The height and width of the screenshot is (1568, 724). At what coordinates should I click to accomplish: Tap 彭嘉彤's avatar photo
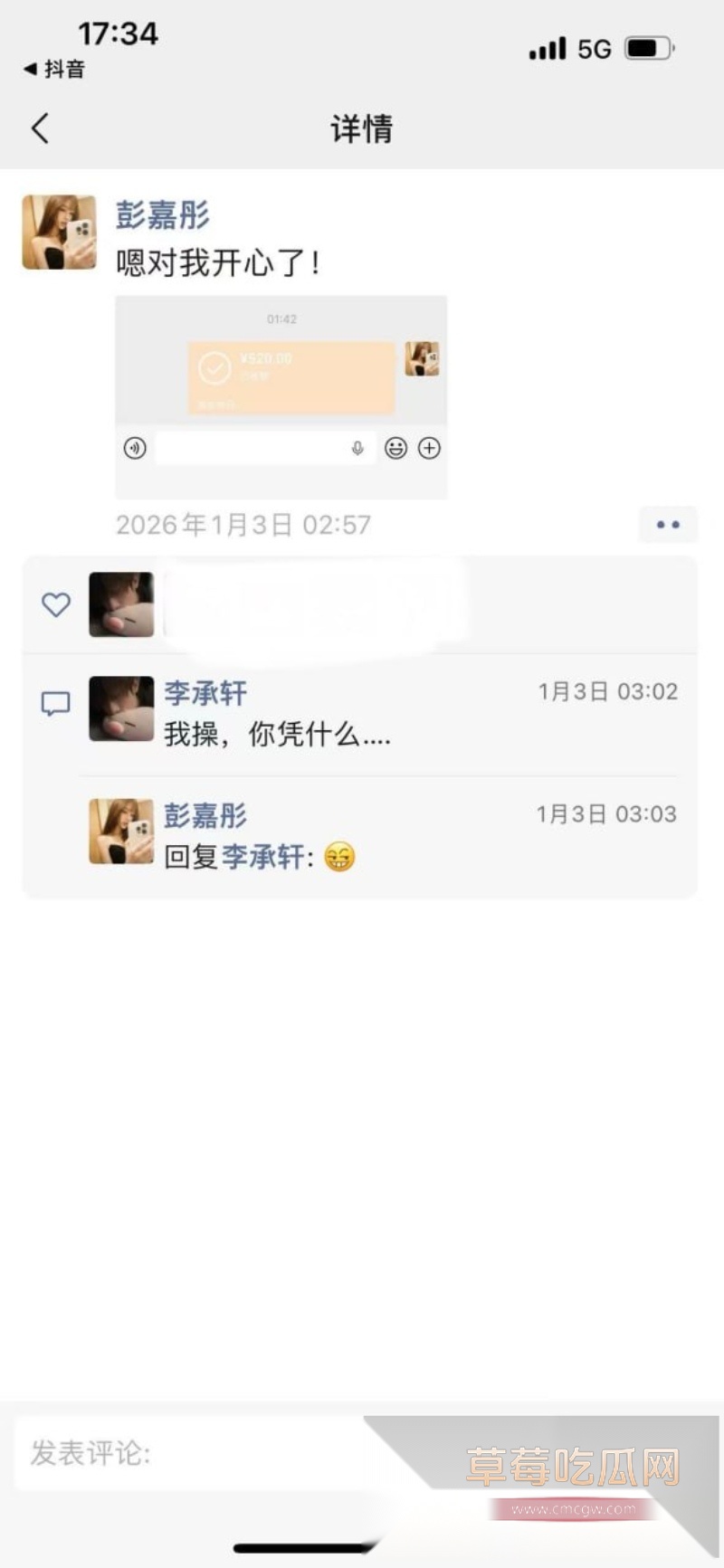[x=59, y=232]
